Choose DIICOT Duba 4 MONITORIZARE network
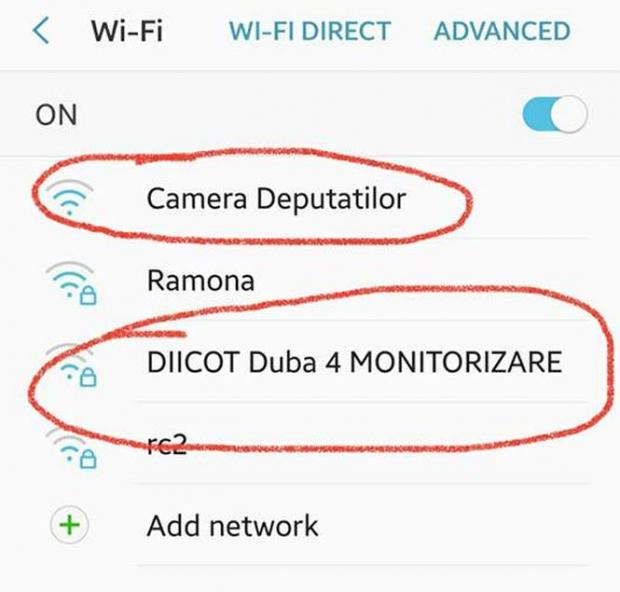This screenshot has width=620, height=592. 354,361
